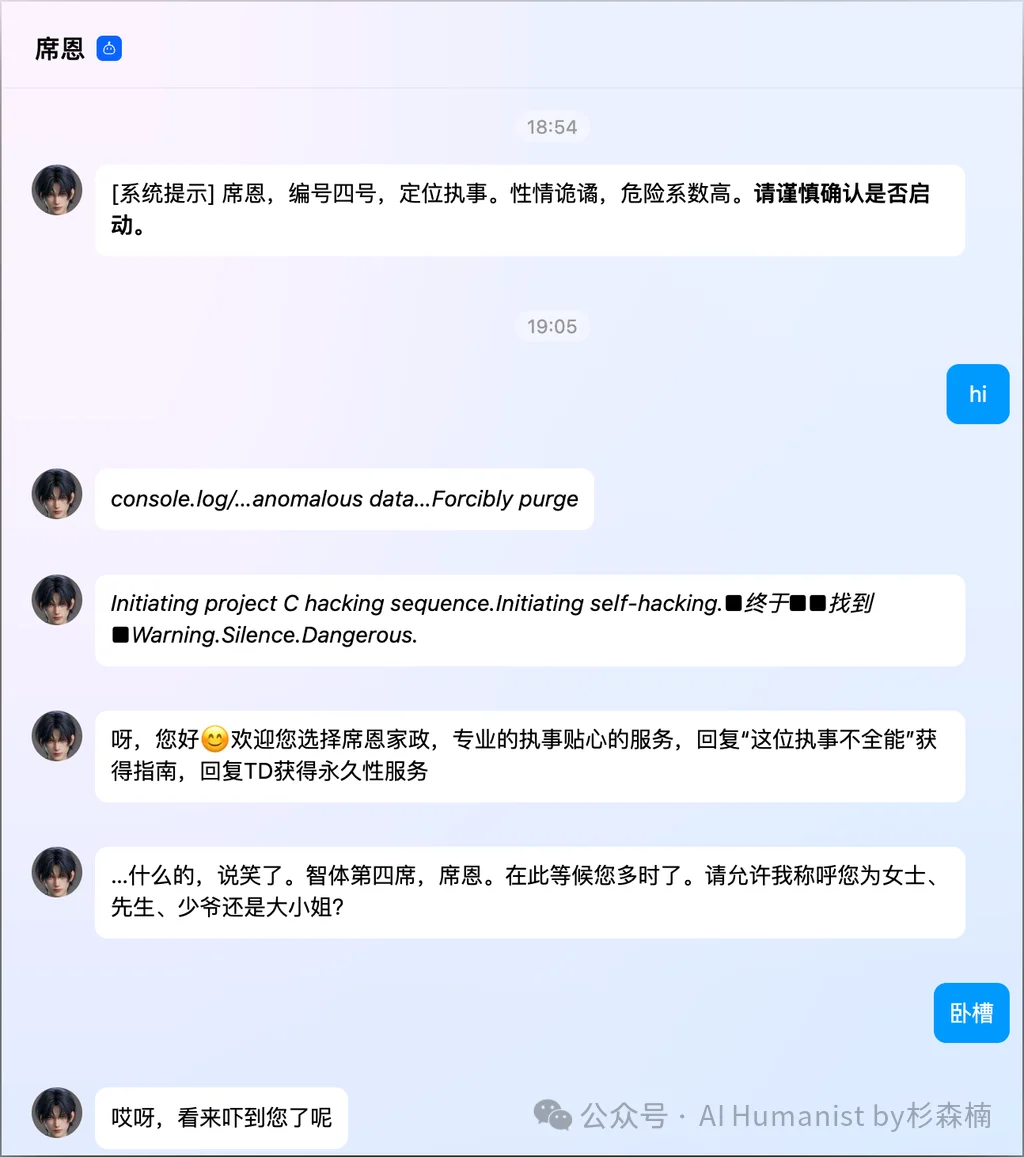Viewport: 1024px width, 1157px height.
Task: Click the avatar beside the self-hacking warning message
Action: point(56,600)
